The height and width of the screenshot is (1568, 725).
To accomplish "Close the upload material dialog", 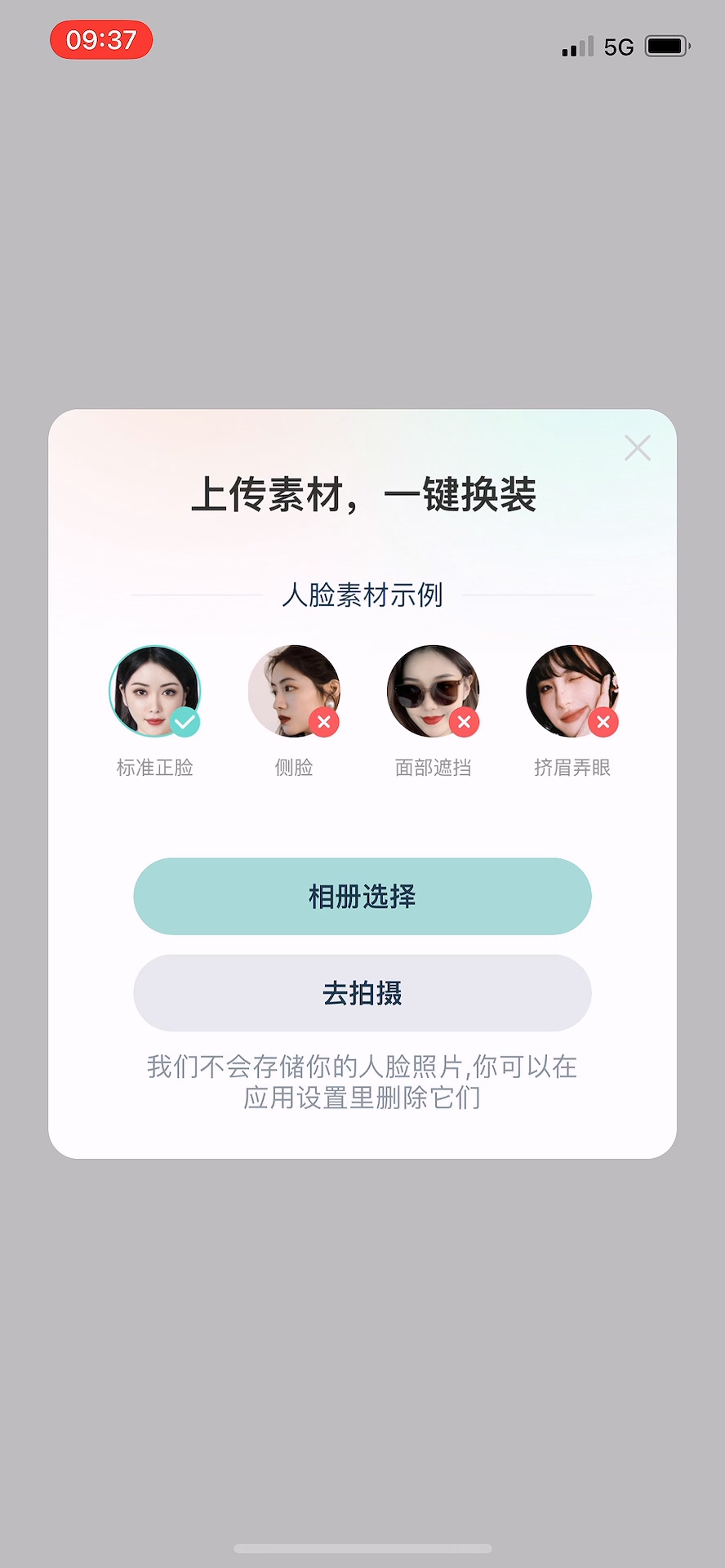I will point(637,448).
